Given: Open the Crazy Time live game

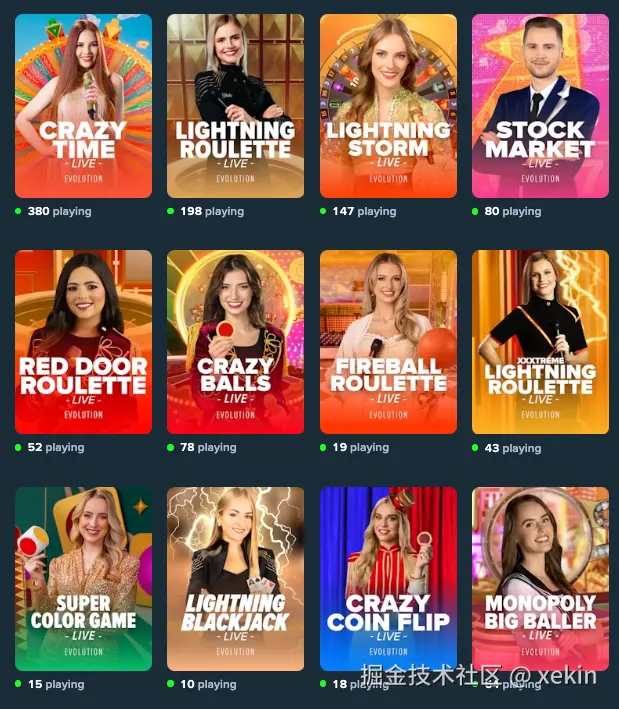Looking at the screenshot, I should click(83, 106).
